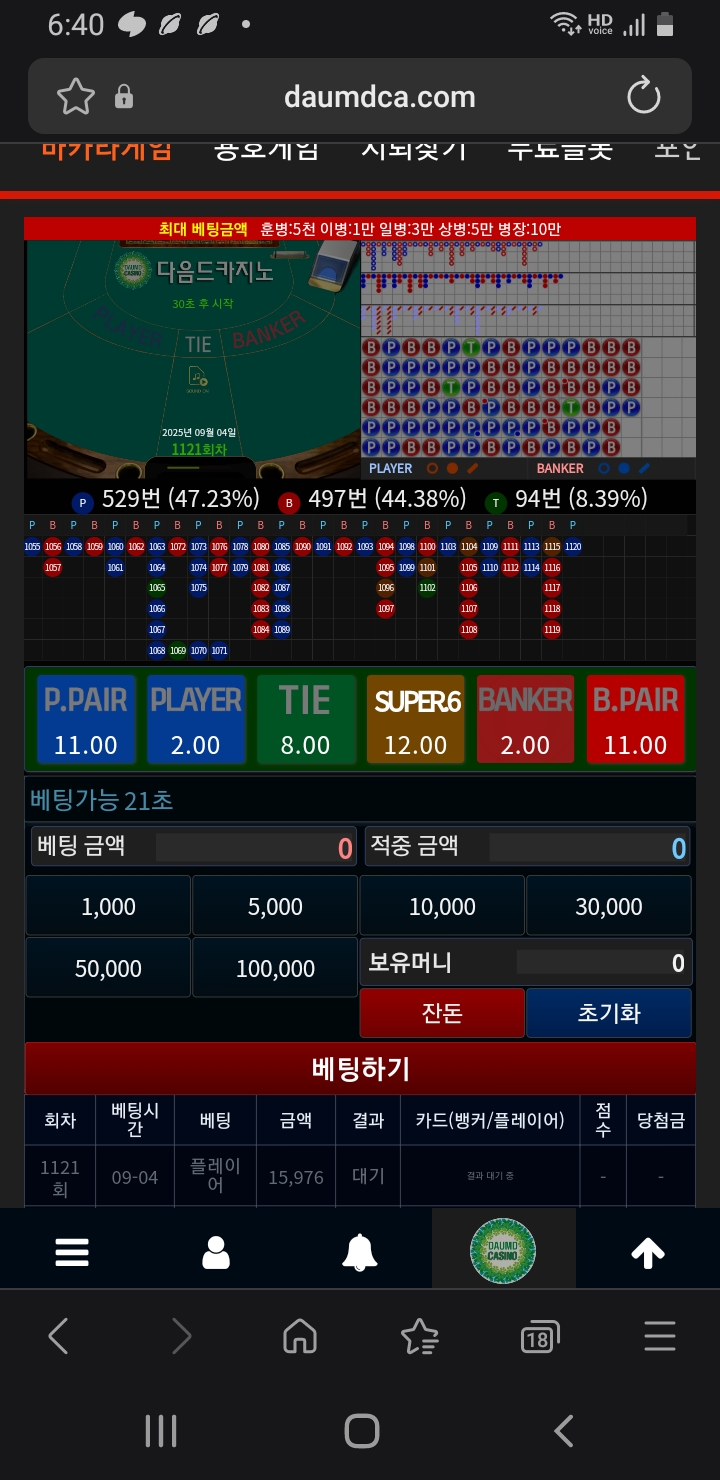Tap the 10,000 amount button
Image resolution: width=720 pixels, height=1480 pixels.
click(442, 906)
